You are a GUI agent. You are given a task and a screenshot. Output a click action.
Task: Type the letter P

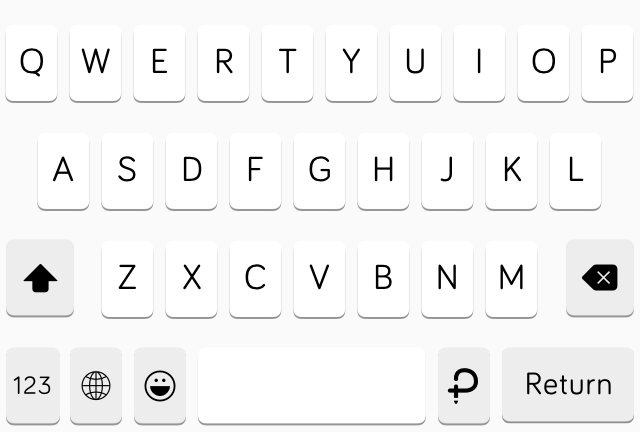point(607,63)
